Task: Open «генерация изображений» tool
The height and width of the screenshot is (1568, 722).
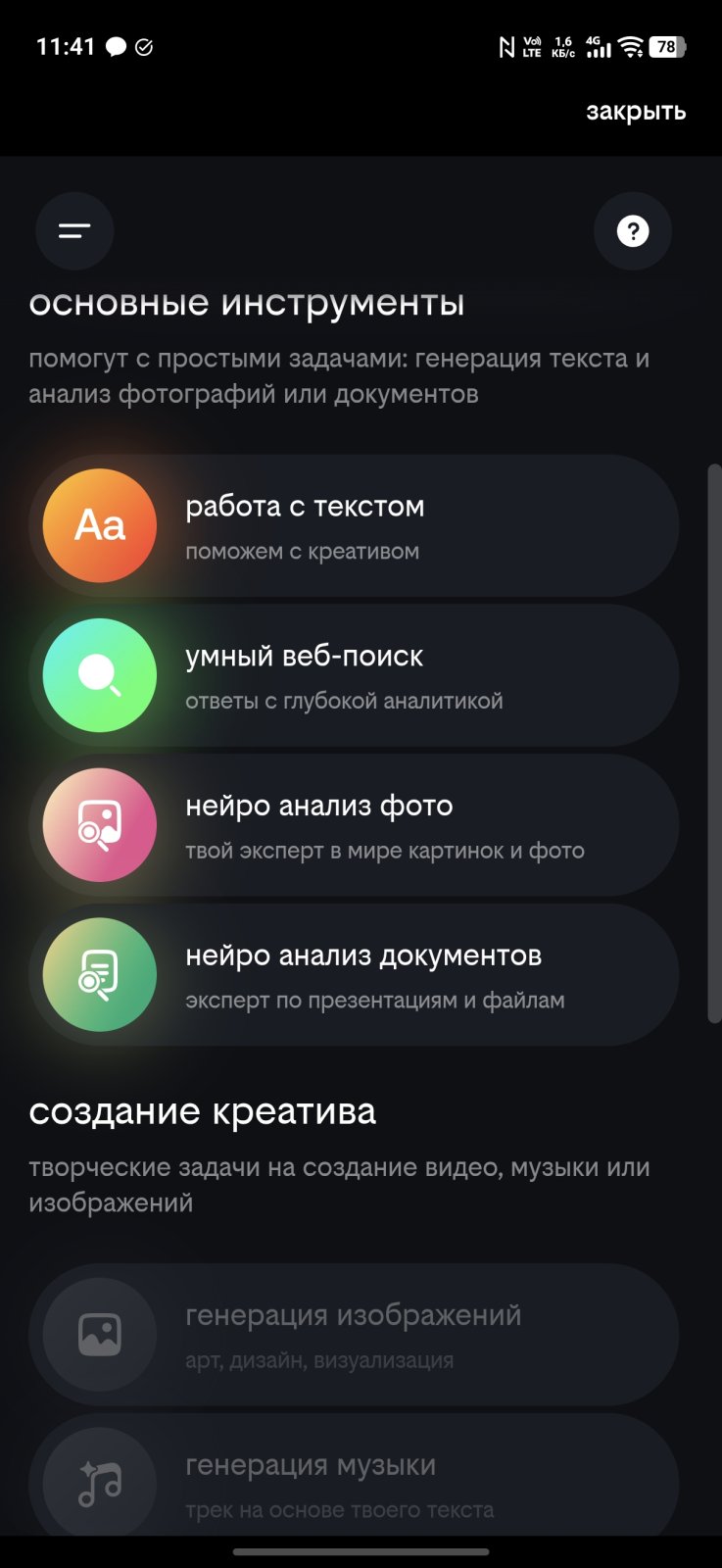Action: 354,1335
